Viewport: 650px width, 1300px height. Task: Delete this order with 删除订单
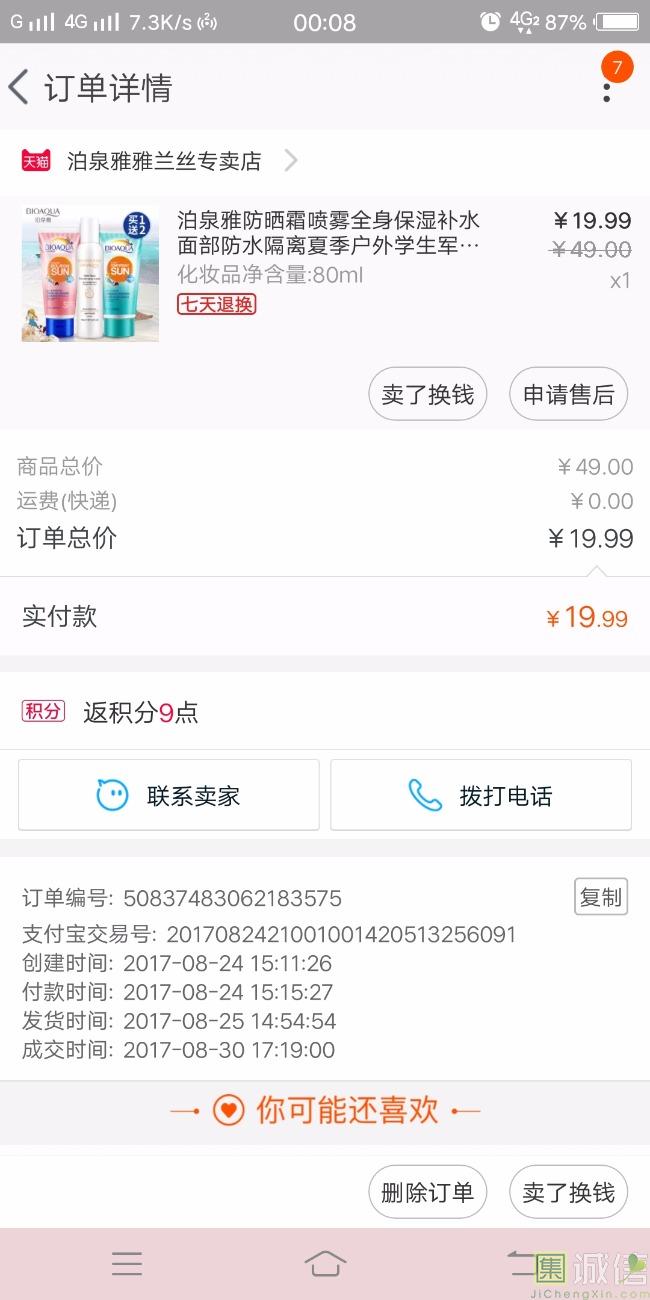point(427,1193)
